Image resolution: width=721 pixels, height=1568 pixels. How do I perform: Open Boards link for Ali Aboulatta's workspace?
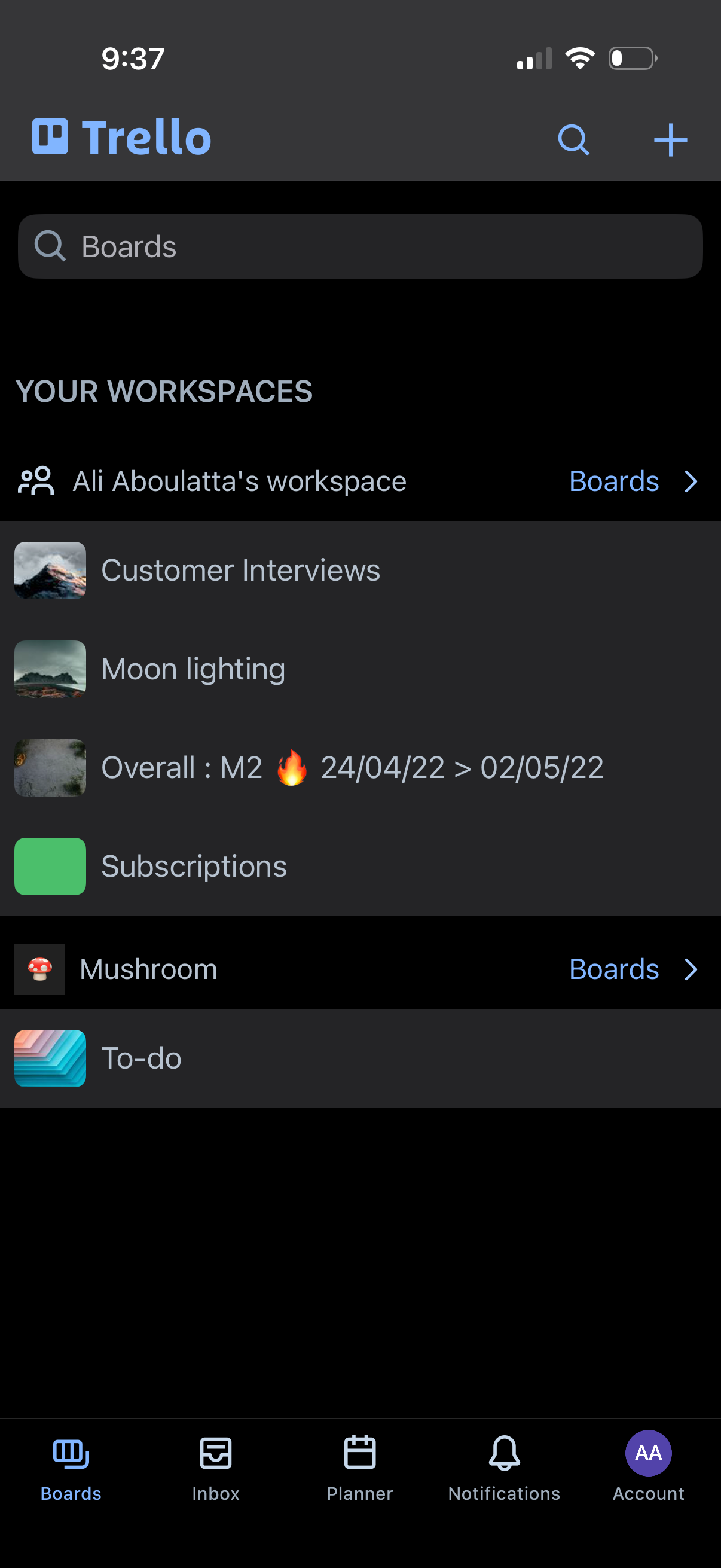613,481
